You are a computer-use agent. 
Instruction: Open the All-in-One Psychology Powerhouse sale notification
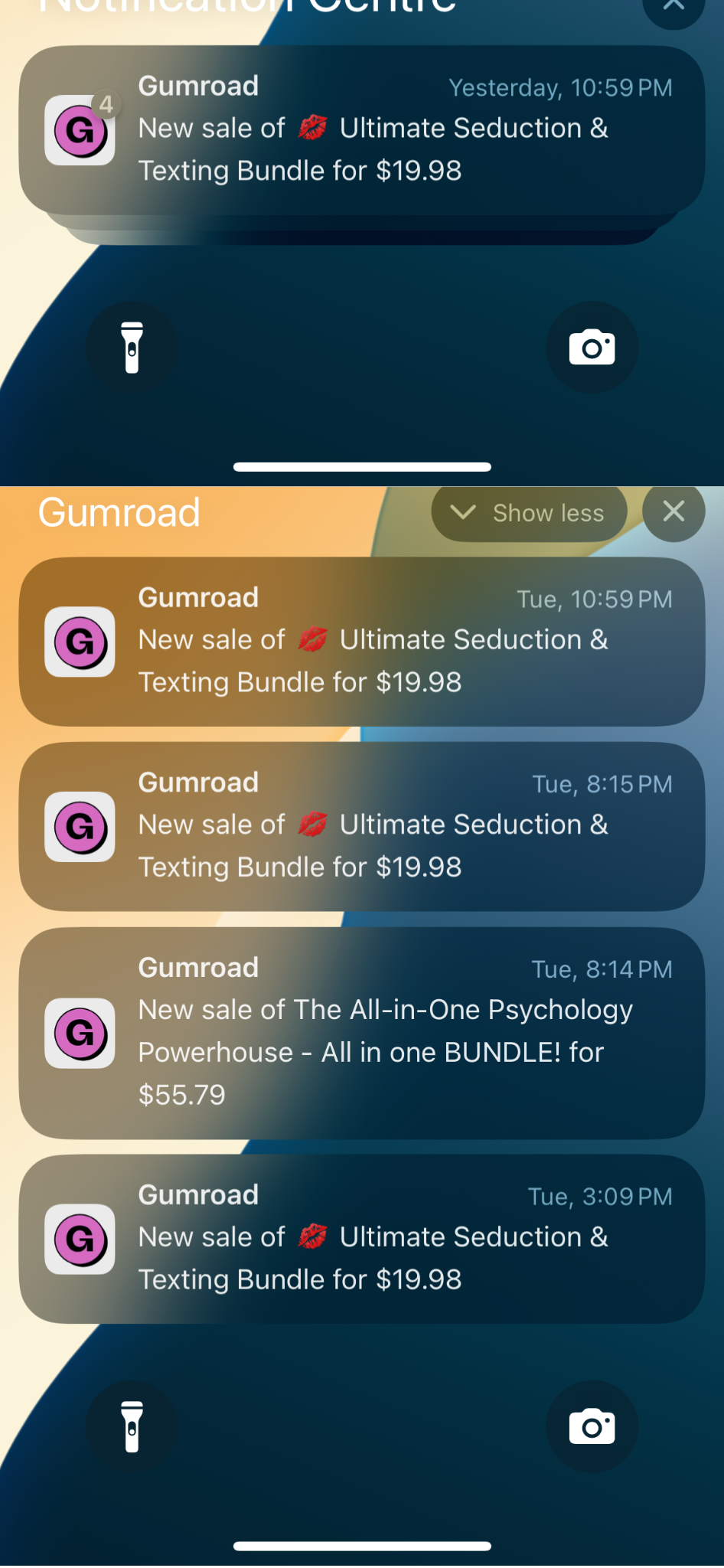click(361, 1032)
